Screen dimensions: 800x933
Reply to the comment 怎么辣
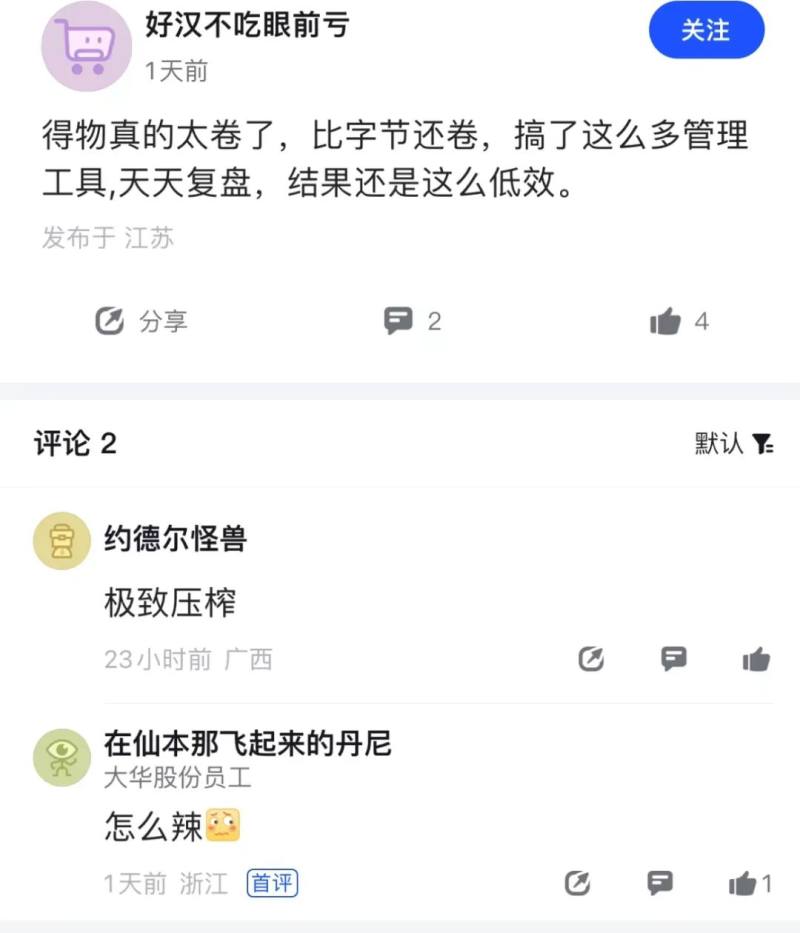(x=660, y=883)
